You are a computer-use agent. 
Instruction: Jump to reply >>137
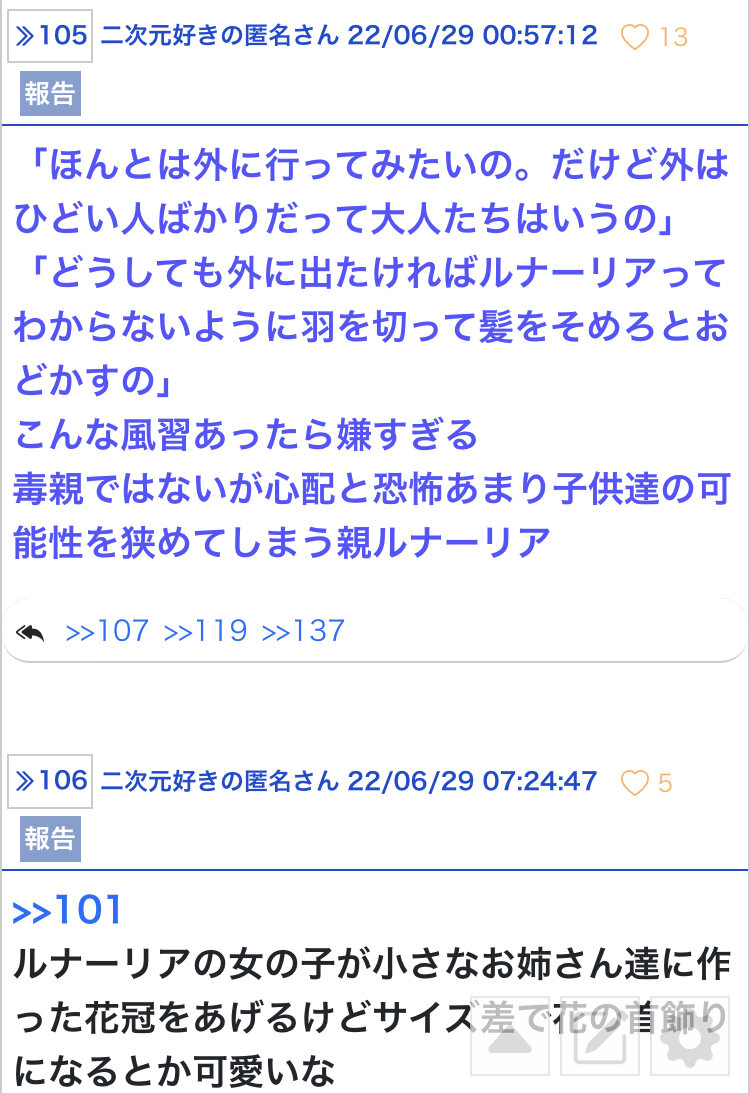point(303,631)
